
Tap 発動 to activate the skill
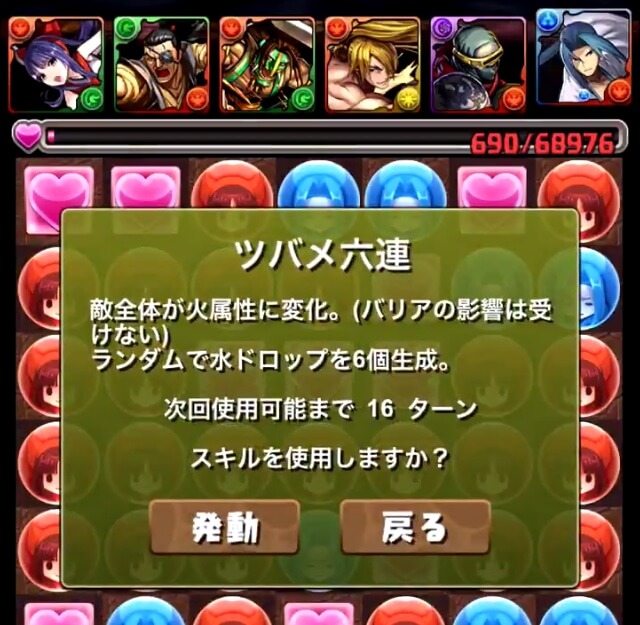tap(224, 527)
